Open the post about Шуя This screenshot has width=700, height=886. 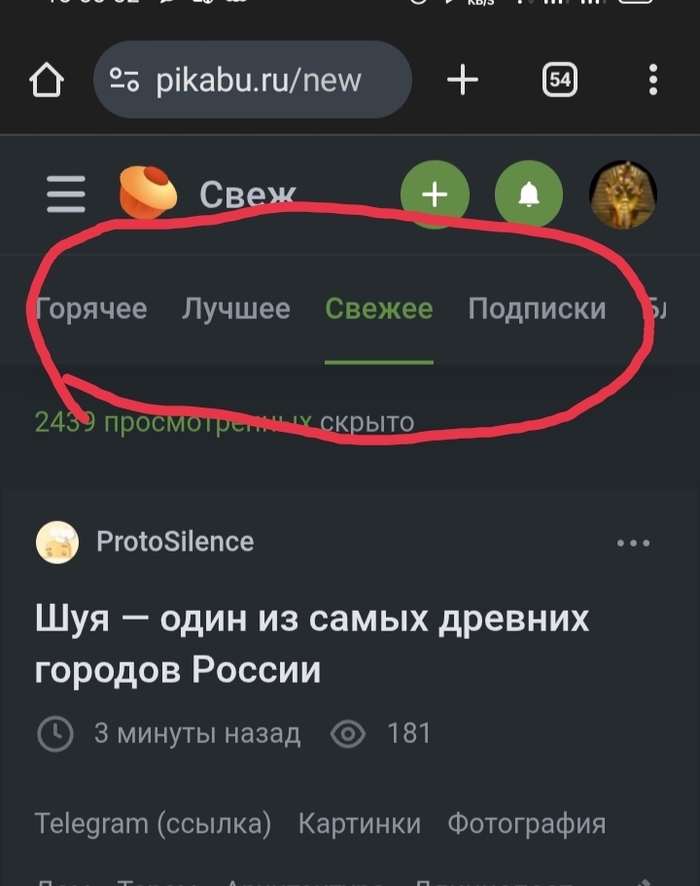click(311, 643)
